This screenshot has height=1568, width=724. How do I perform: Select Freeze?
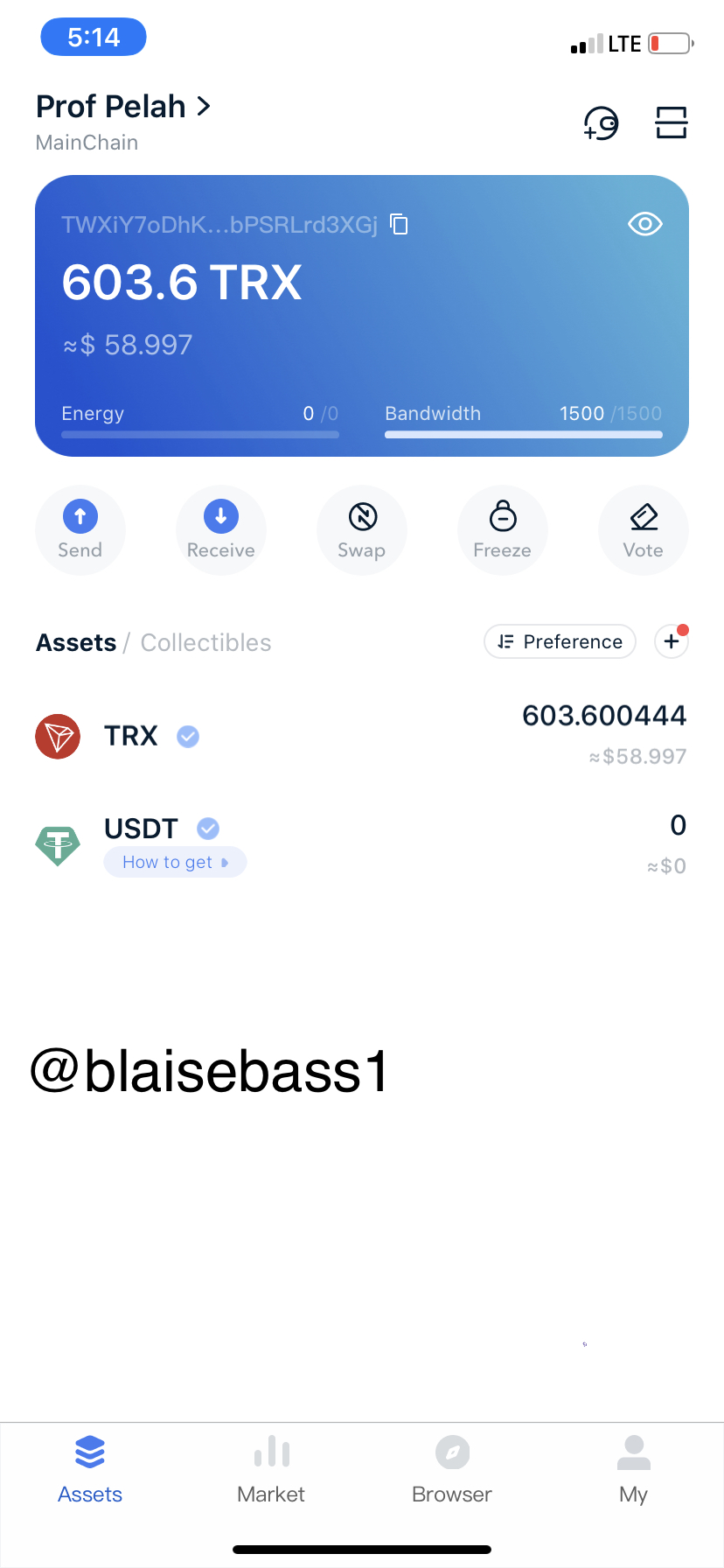[503, 530]
